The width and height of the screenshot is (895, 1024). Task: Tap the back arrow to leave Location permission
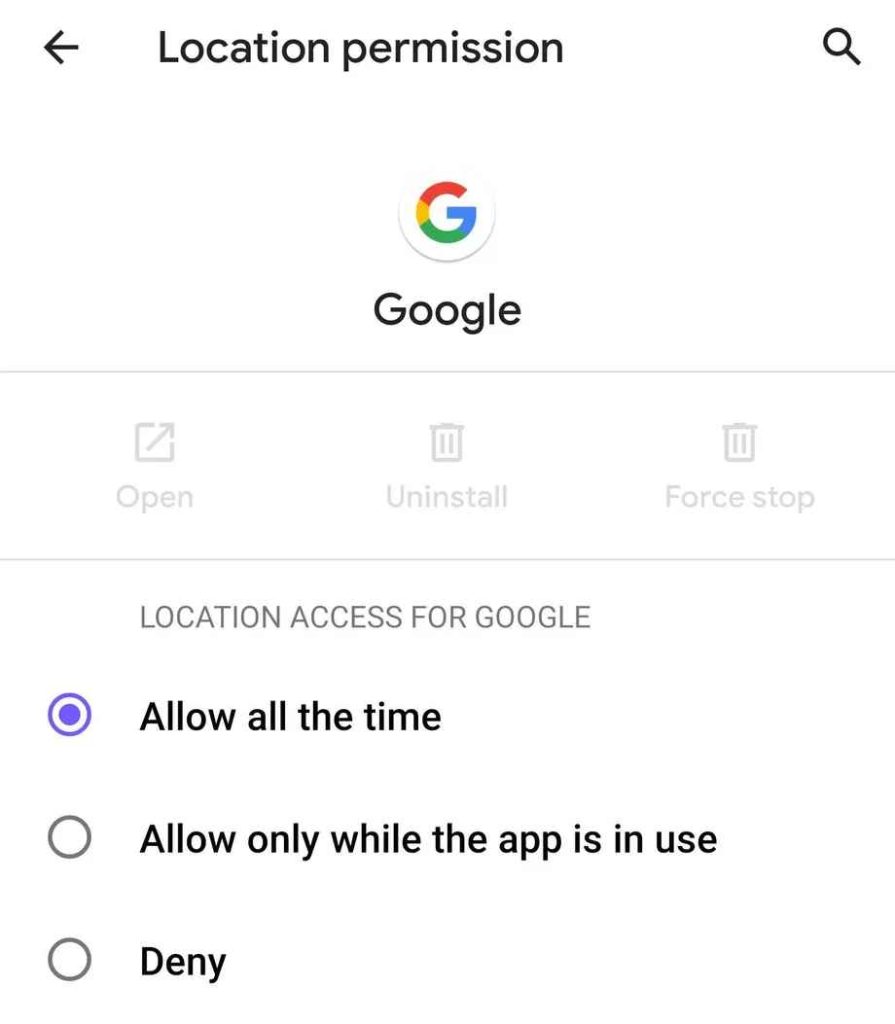(60, 46)
